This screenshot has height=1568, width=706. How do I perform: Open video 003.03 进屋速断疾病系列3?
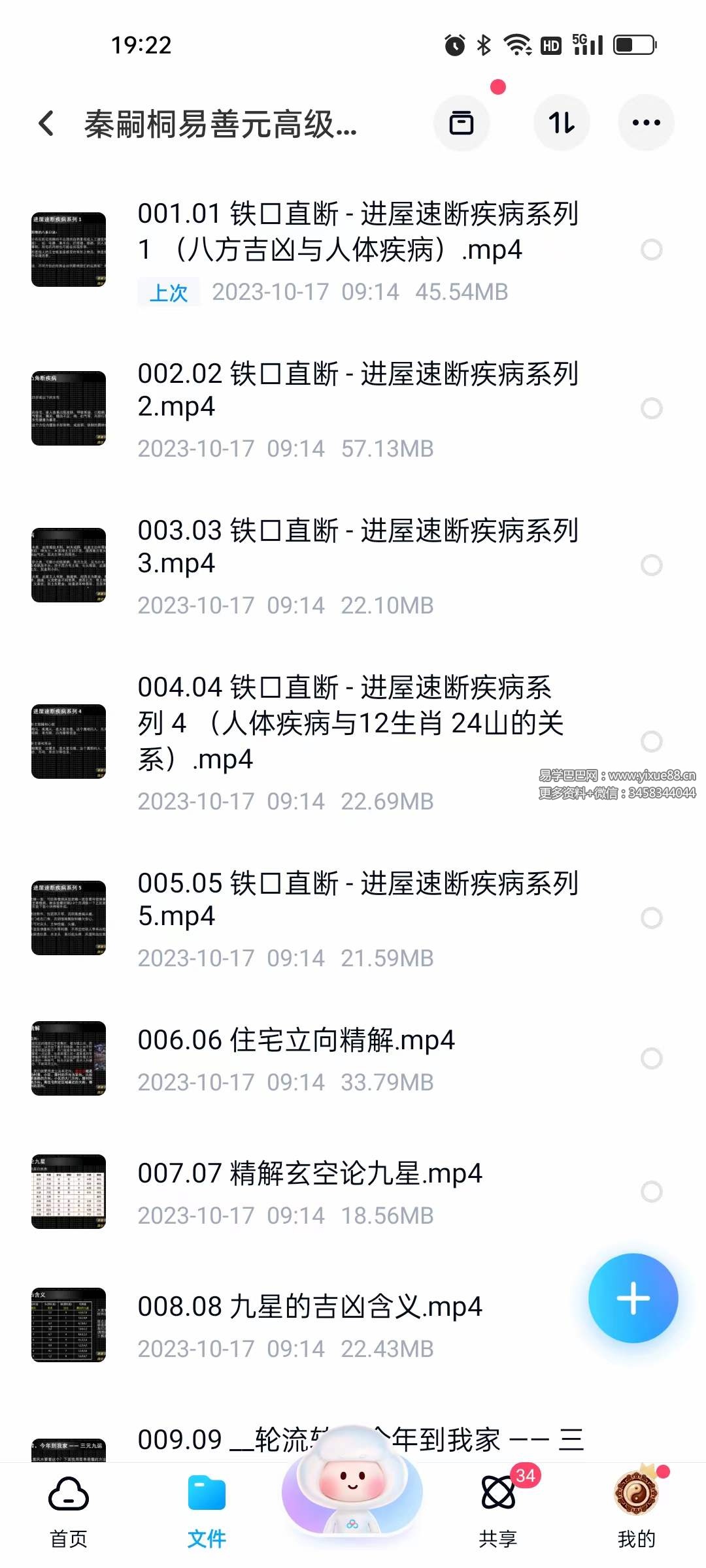[x=357, y=546]
